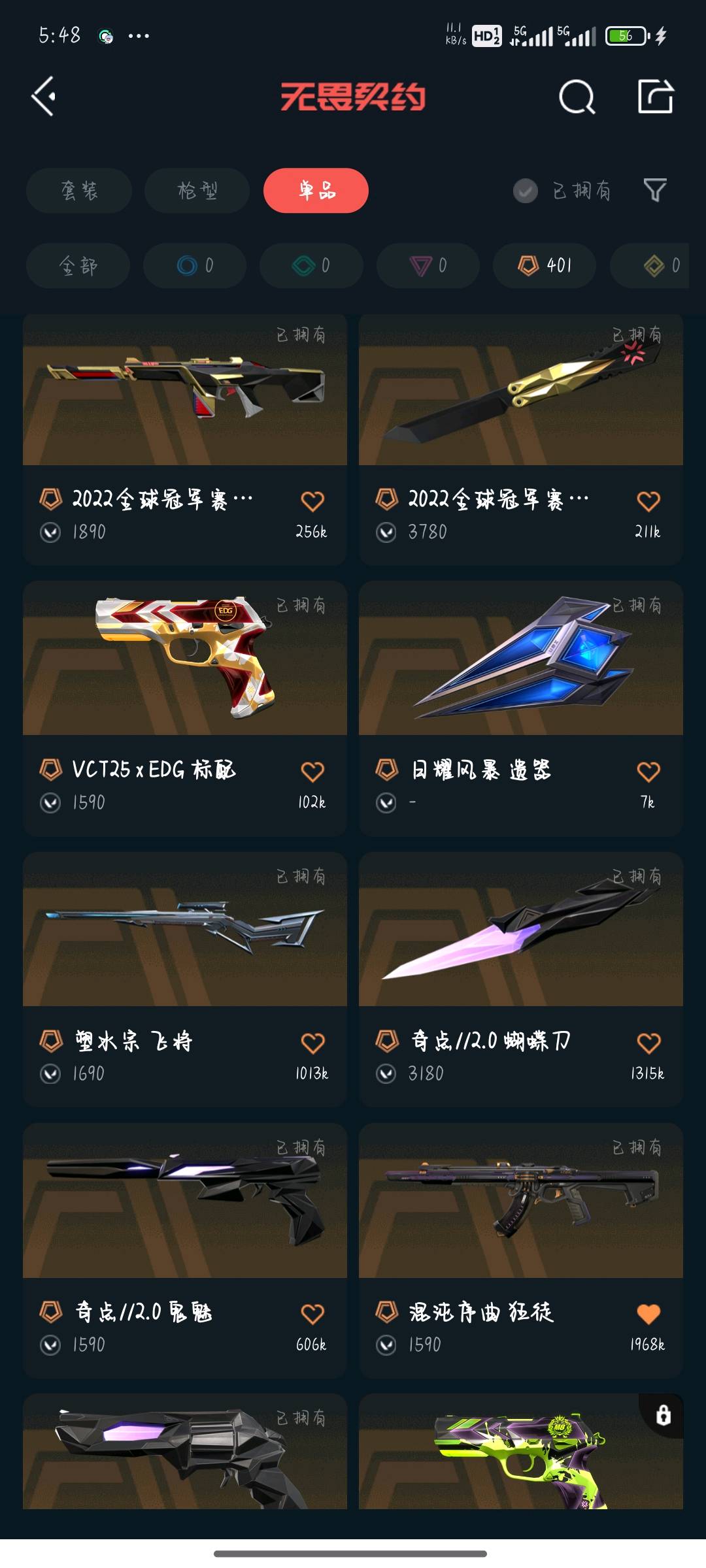
Task: Filter by the purple triangle tier chip
Action: (428, 265)
